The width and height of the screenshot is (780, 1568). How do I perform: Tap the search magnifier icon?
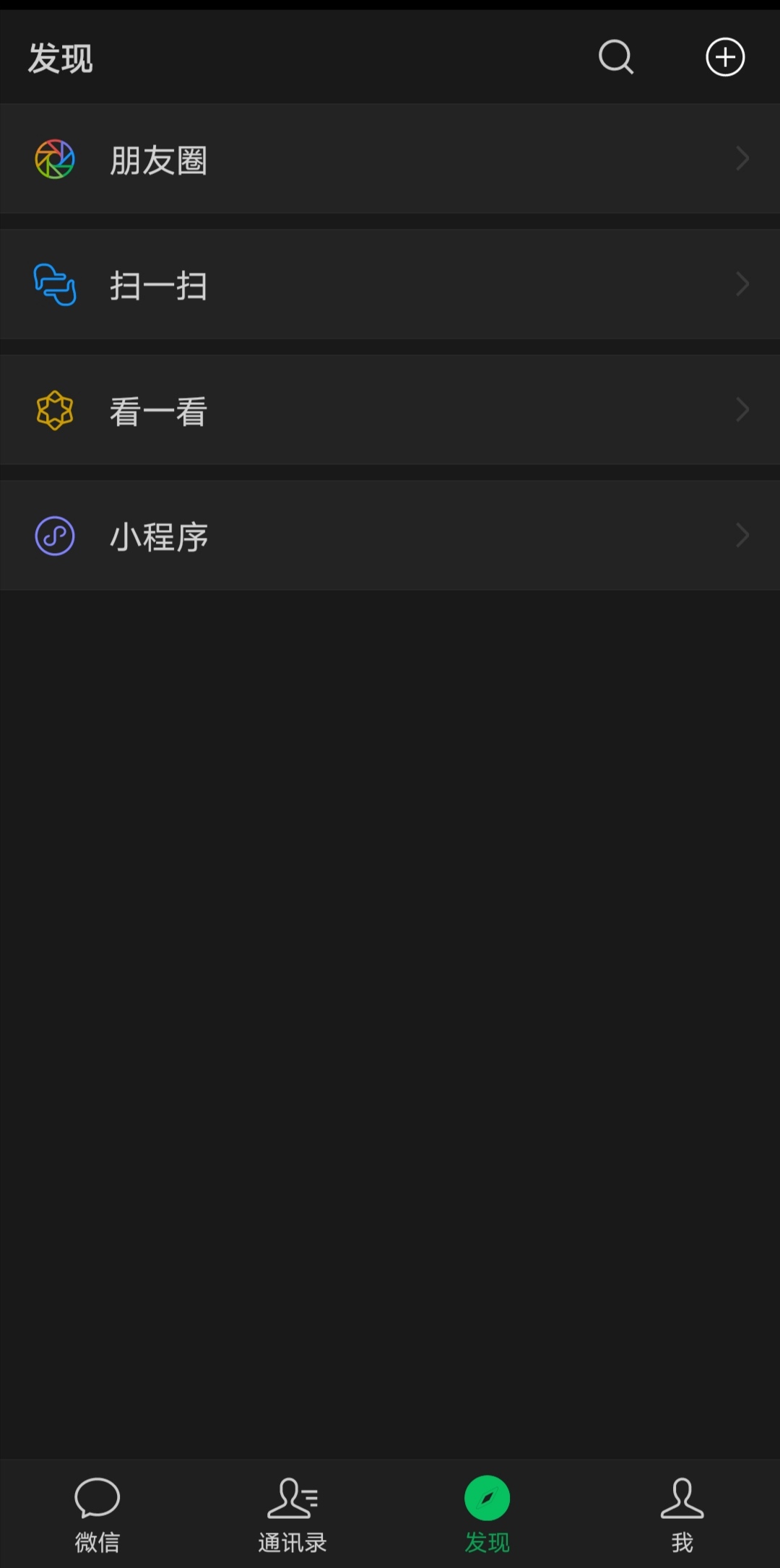click(x=615, y=58)
